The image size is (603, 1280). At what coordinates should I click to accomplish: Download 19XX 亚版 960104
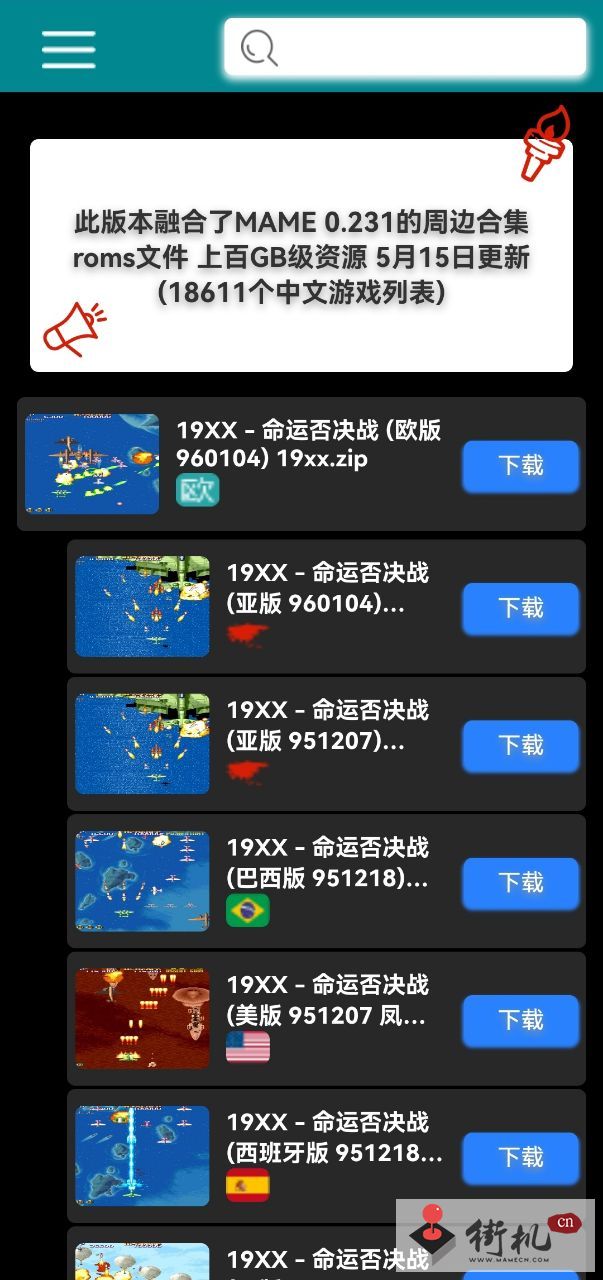(520, 608)
